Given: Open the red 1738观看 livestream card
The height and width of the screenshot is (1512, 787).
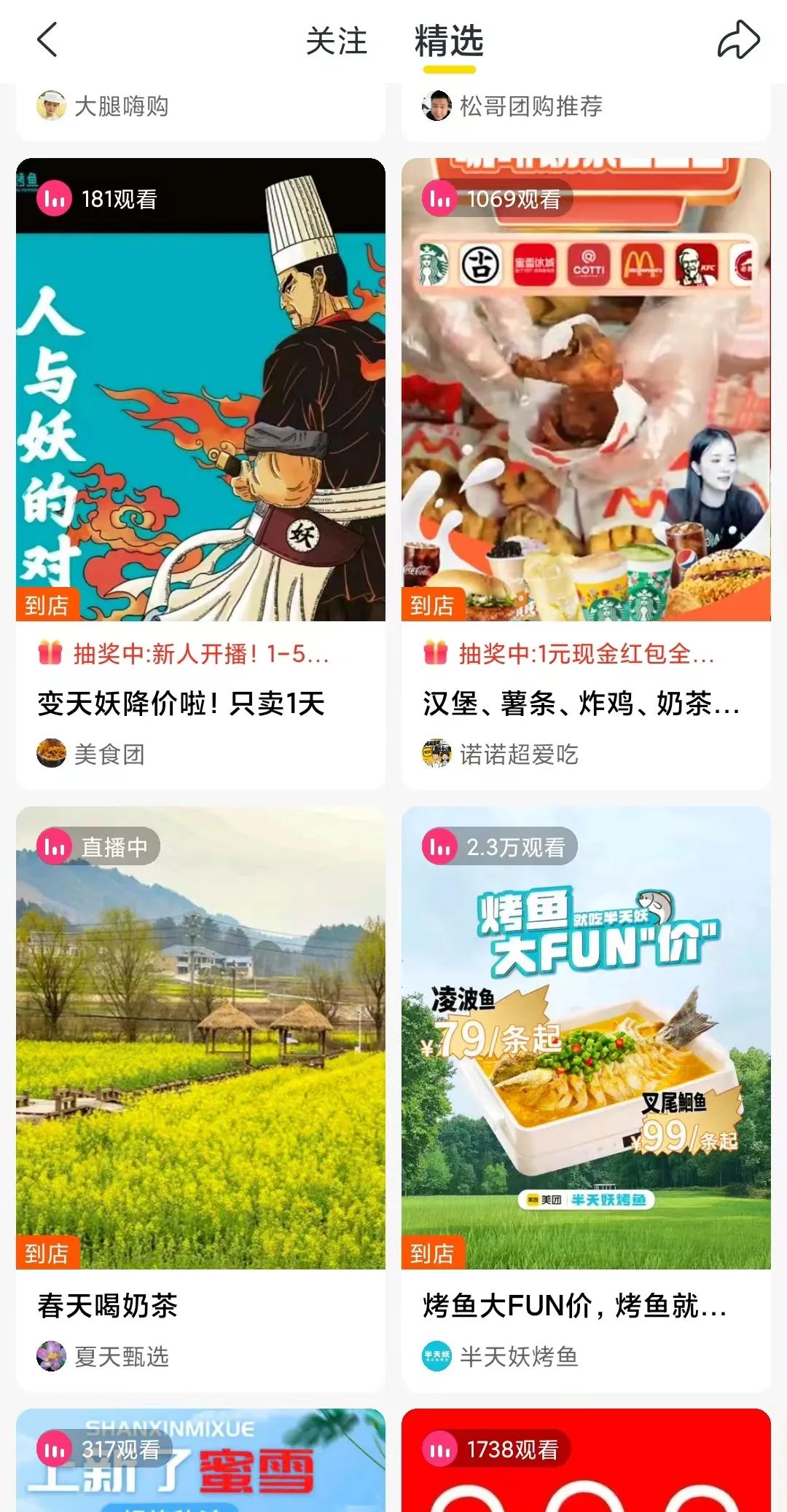Looking at the screenshot, I should point(586,1464).
